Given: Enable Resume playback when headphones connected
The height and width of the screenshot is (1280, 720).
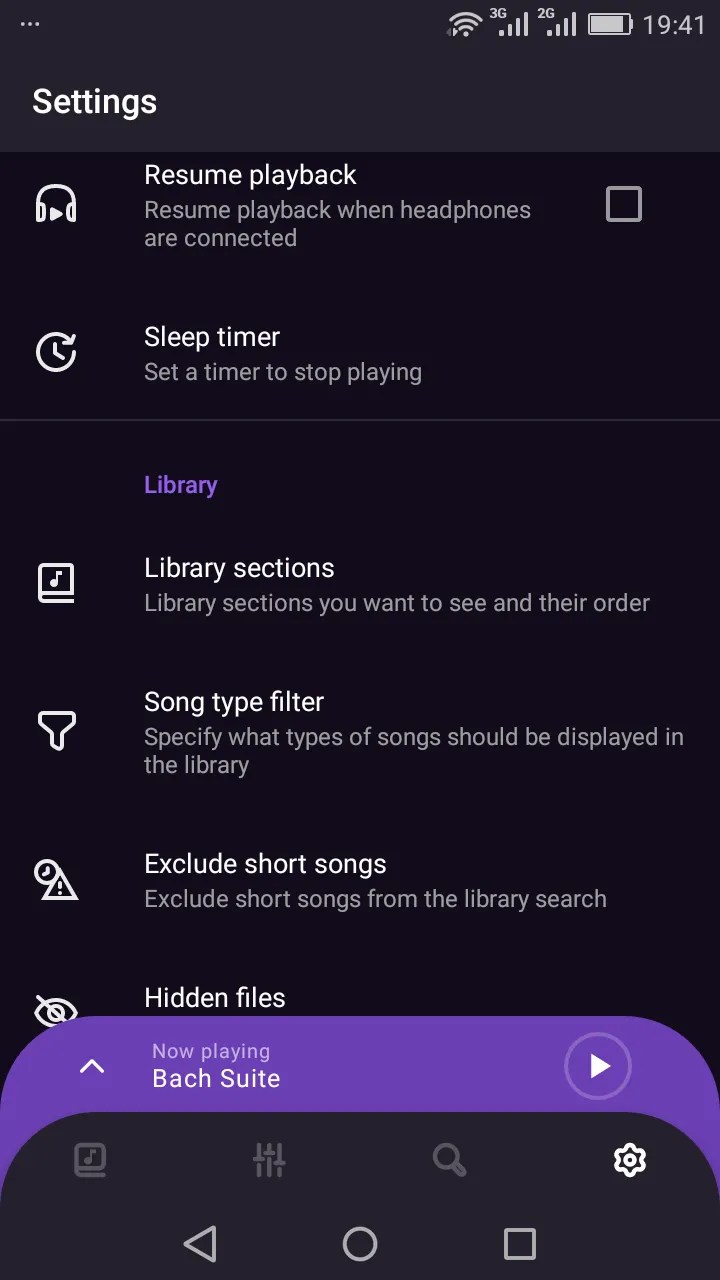Looking at the screenshot, I should pos(623,203).
